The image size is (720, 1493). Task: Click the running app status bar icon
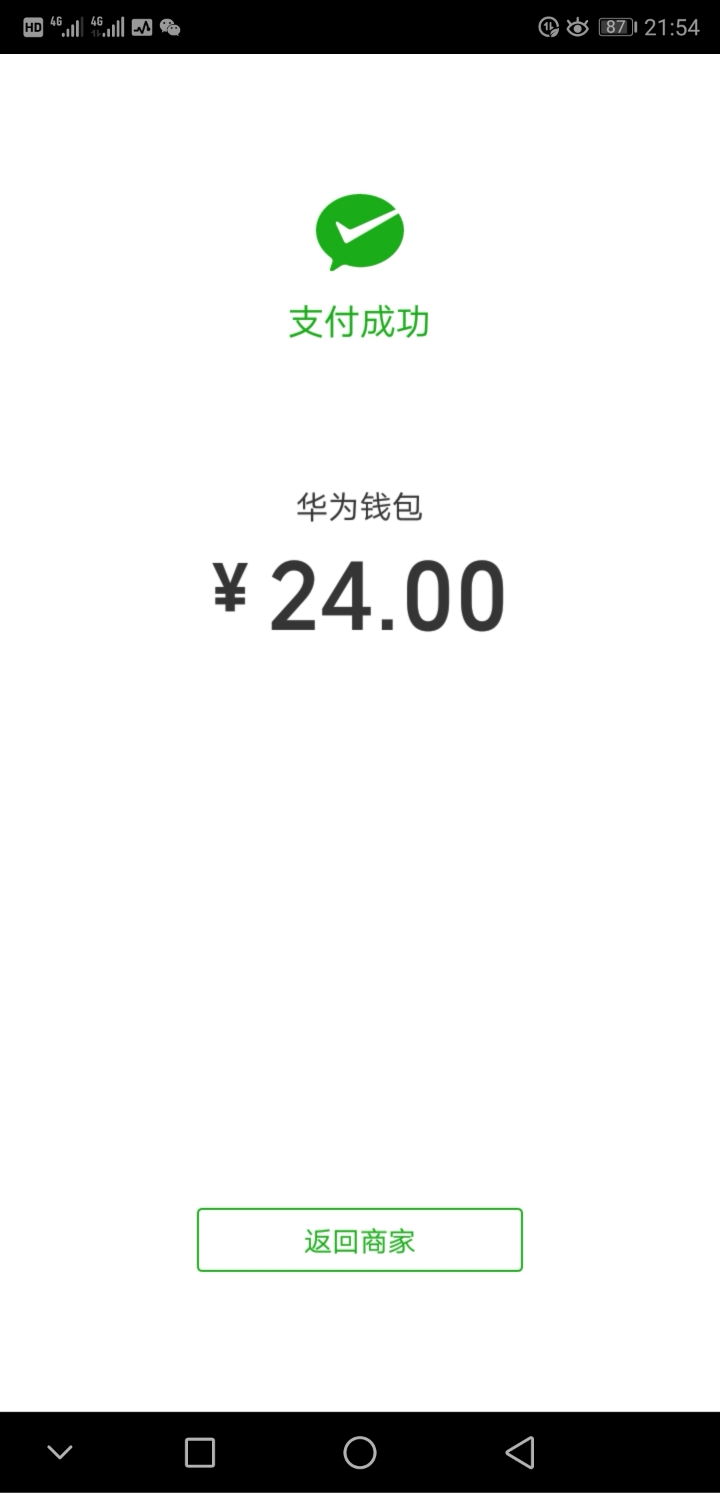(140, 27)
